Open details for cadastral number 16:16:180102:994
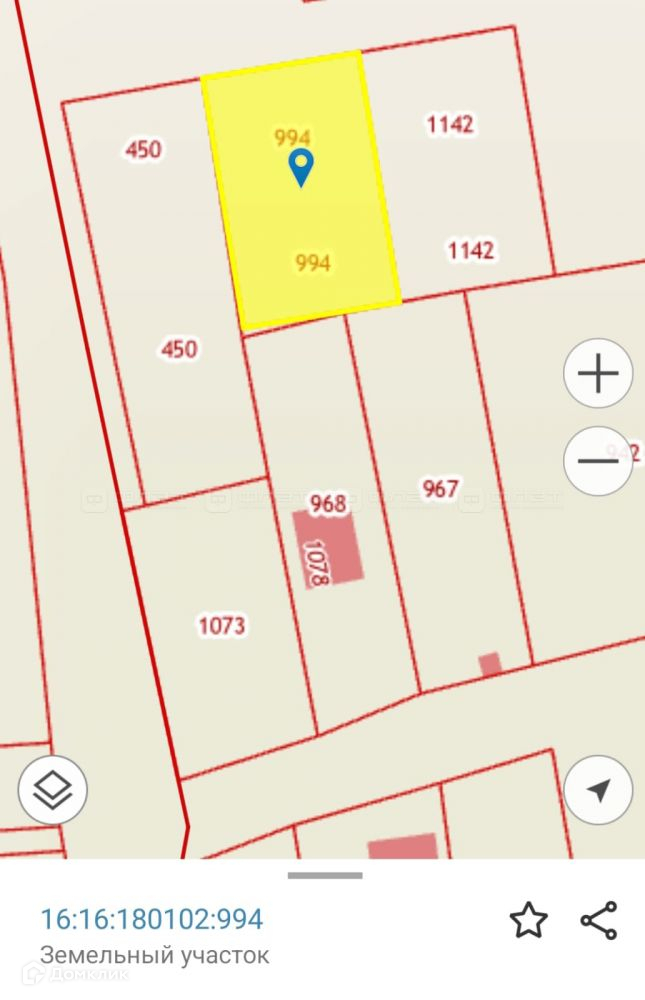The width and height of the screenshot is (645, 1000). [151, 919]
